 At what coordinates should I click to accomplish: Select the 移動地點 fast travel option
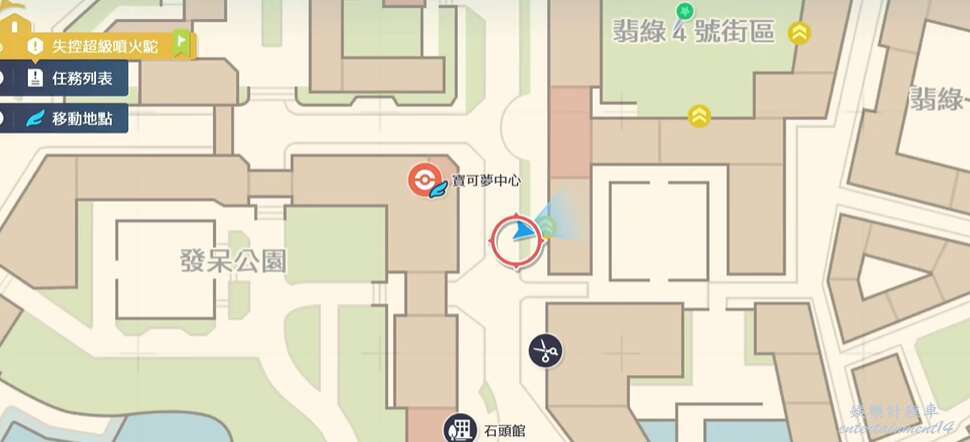point(68,118)
